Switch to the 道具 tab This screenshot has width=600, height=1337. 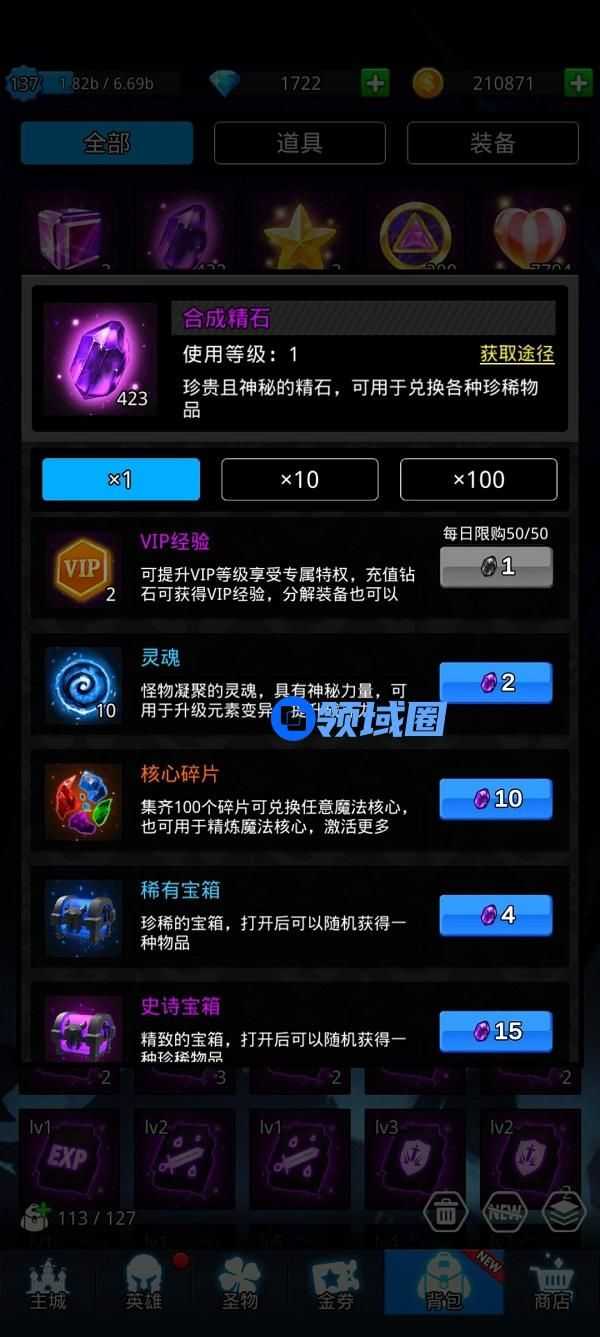[x=299, y=143]
